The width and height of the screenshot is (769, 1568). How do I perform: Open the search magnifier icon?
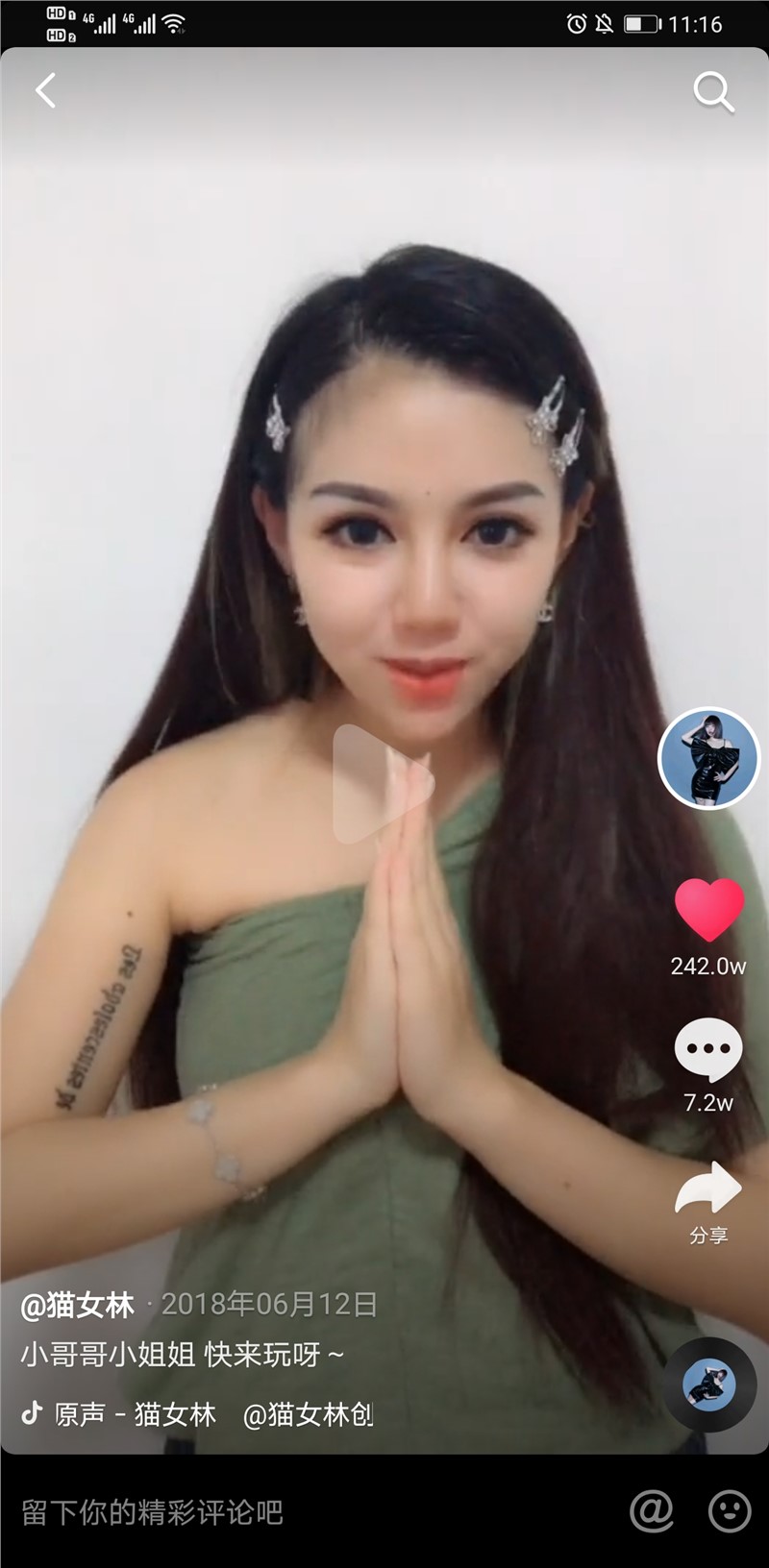point(713,91)
